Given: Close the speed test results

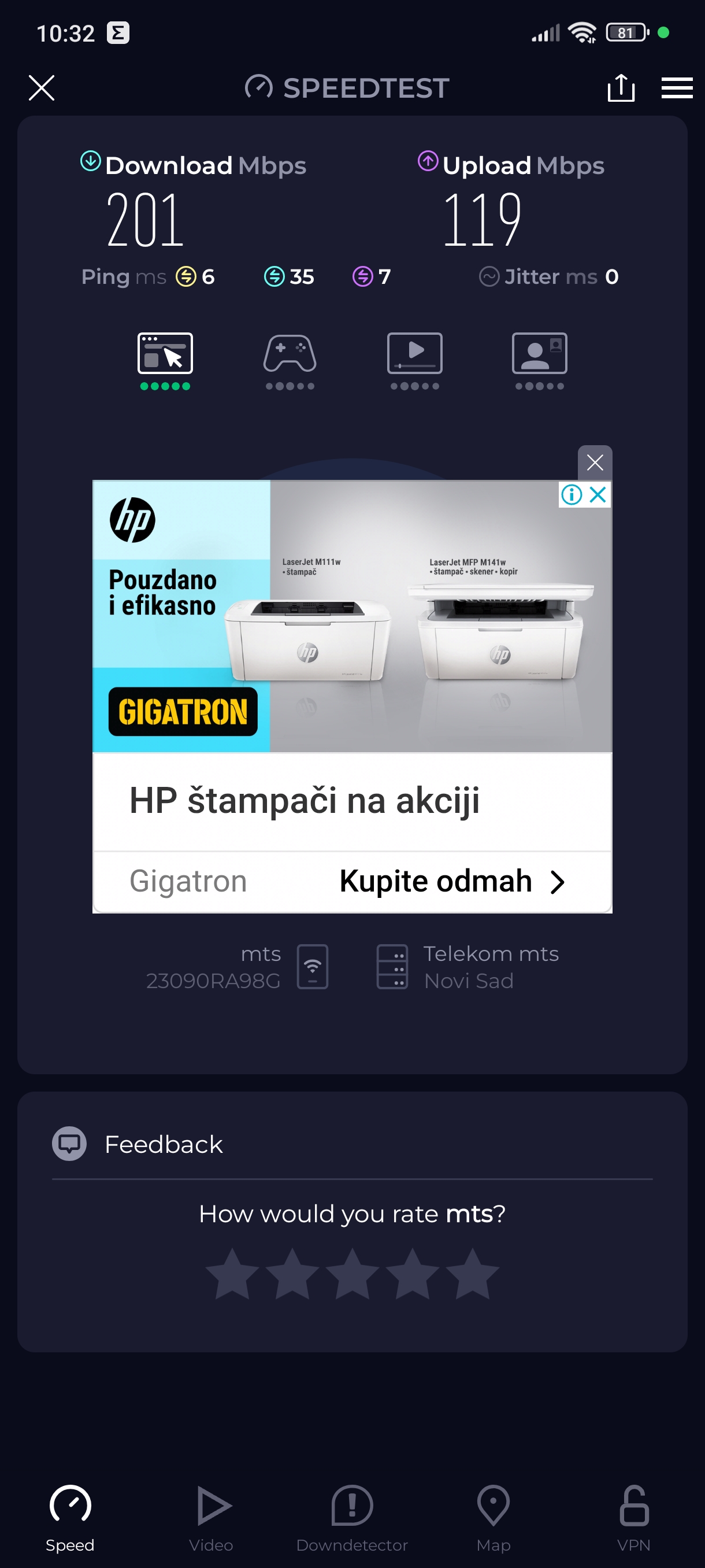Looking at the screenshot, I should click(x=42, y=88).
